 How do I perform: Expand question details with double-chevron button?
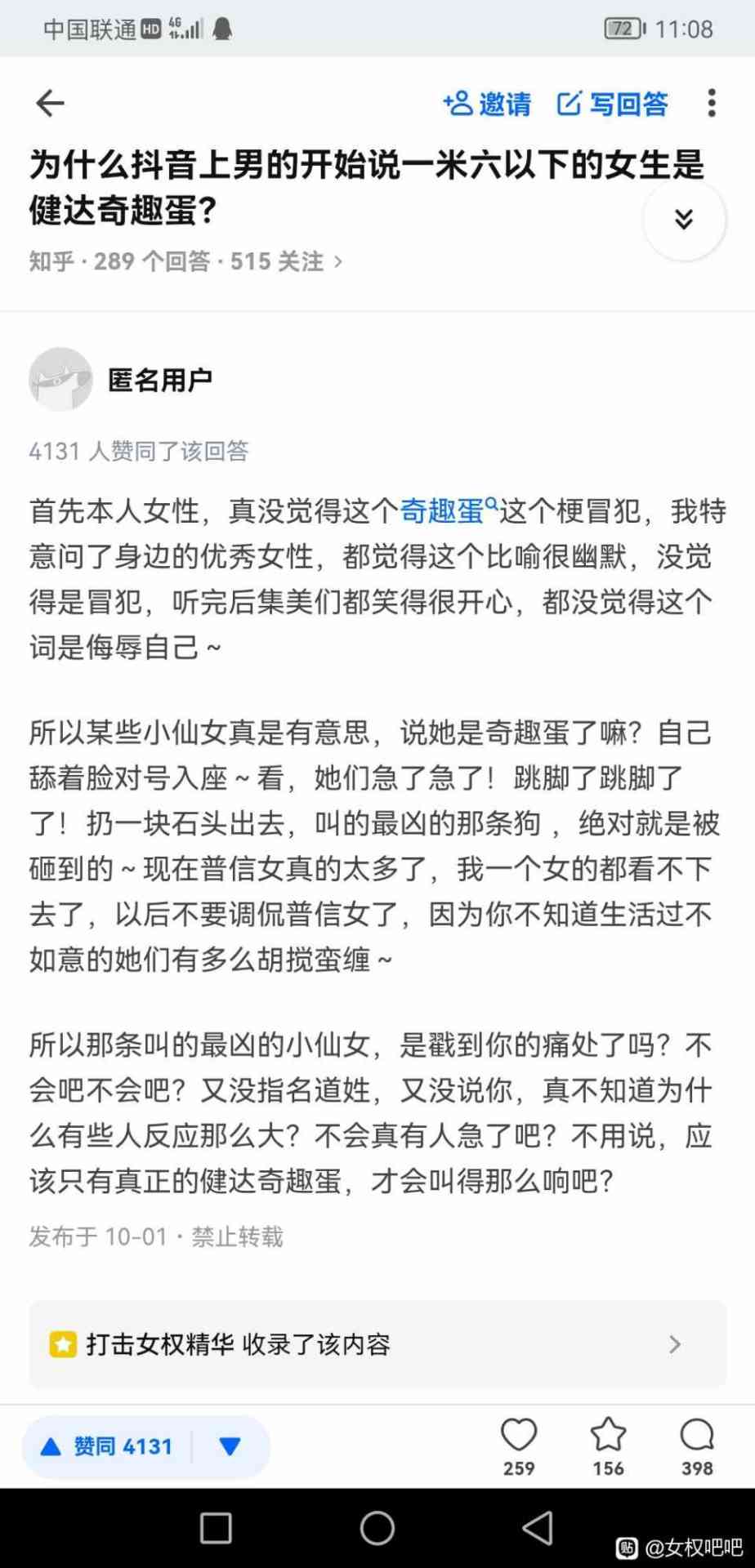pyautogui.click(x=684, y=219)
